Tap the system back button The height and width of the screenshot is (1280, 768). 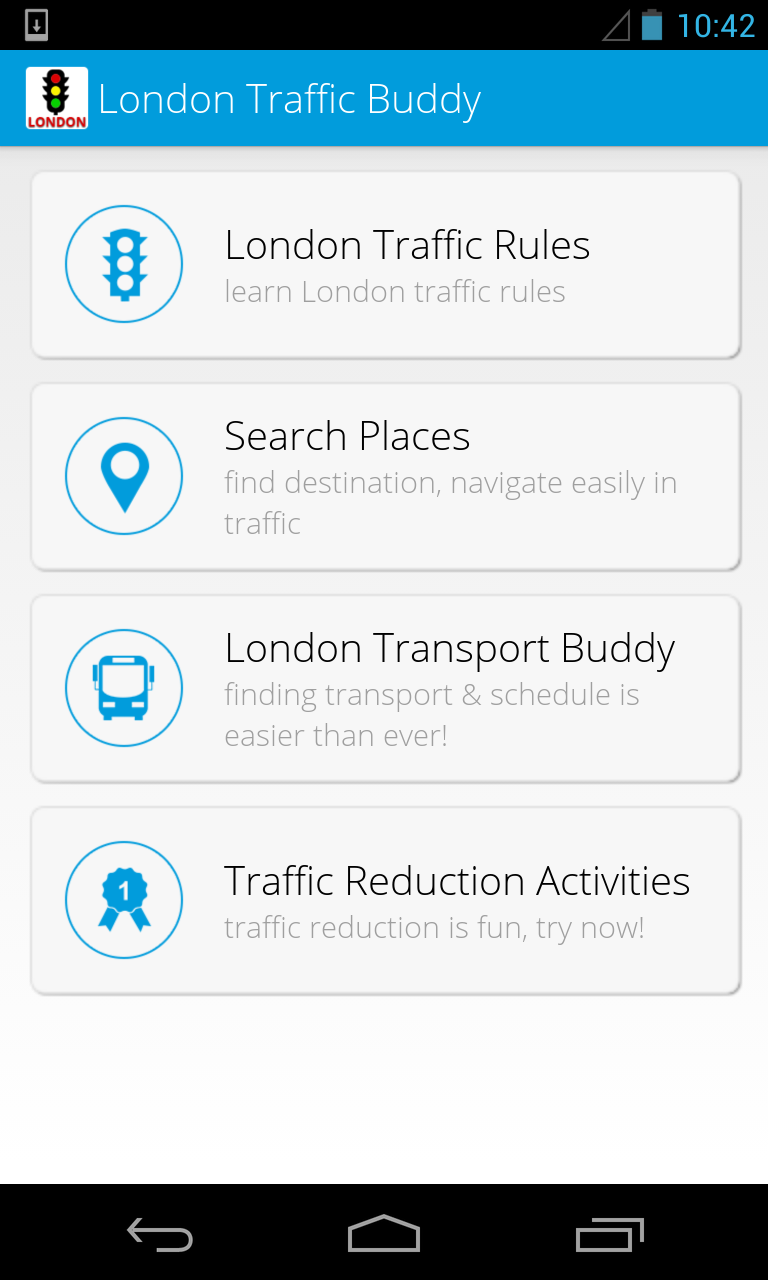pos(160,1234)
